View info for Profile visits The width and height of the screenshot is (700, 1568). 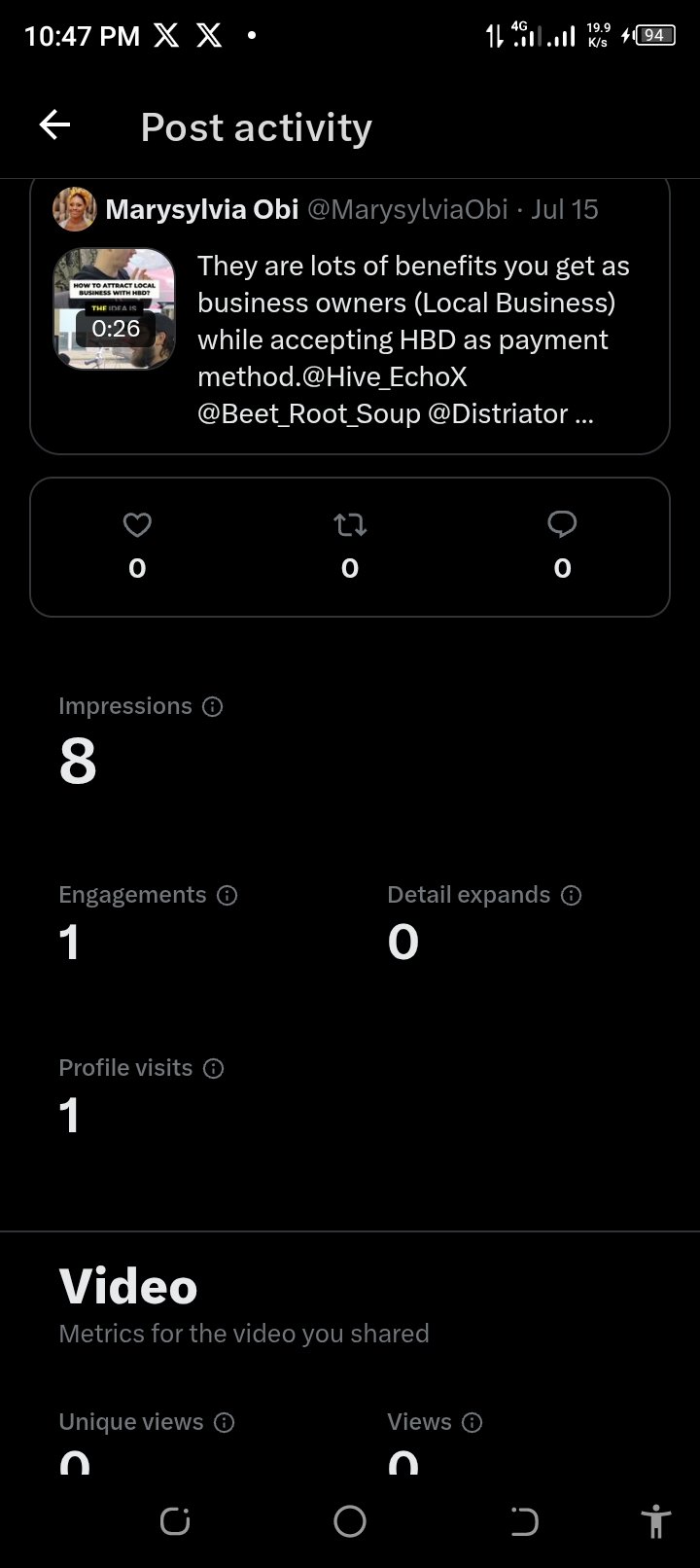pyautogui.click(x=213, y=1069)
